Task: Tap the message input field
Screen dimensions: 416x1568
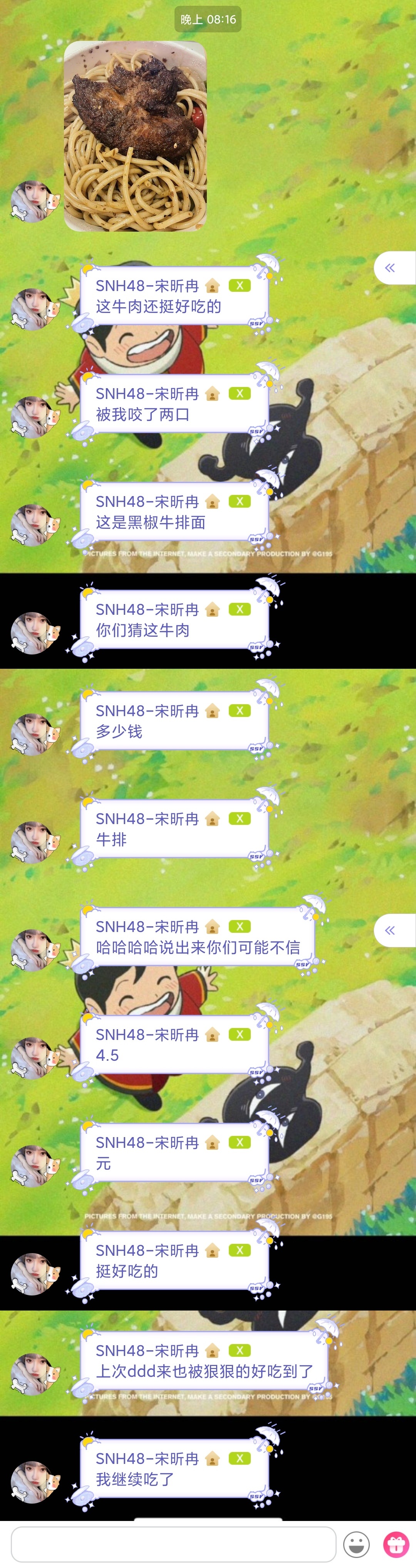Action: tap(173, 1544)
